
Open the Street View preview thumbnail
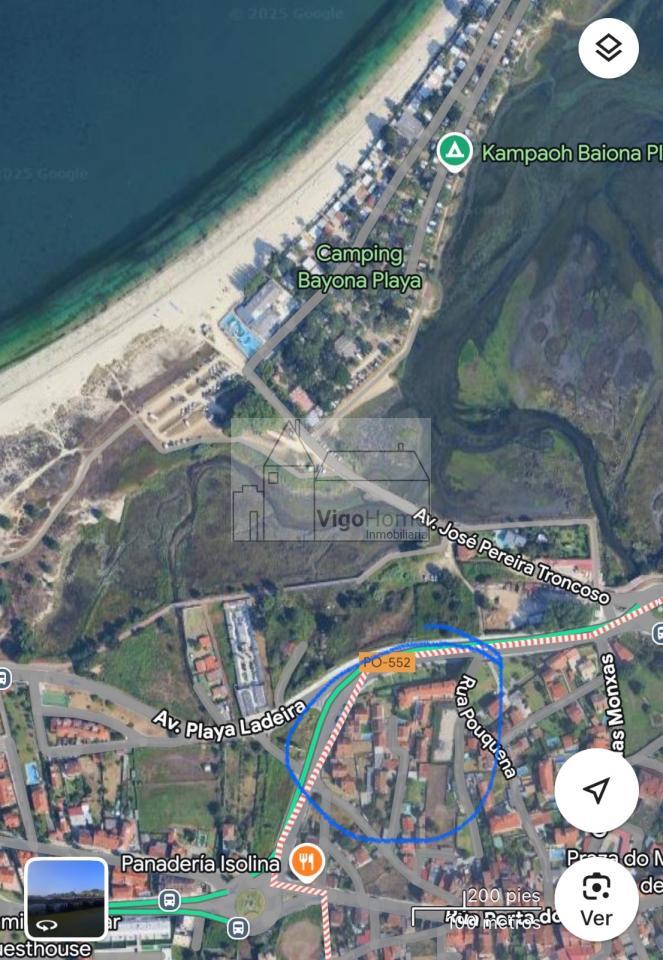click(66, 898)
